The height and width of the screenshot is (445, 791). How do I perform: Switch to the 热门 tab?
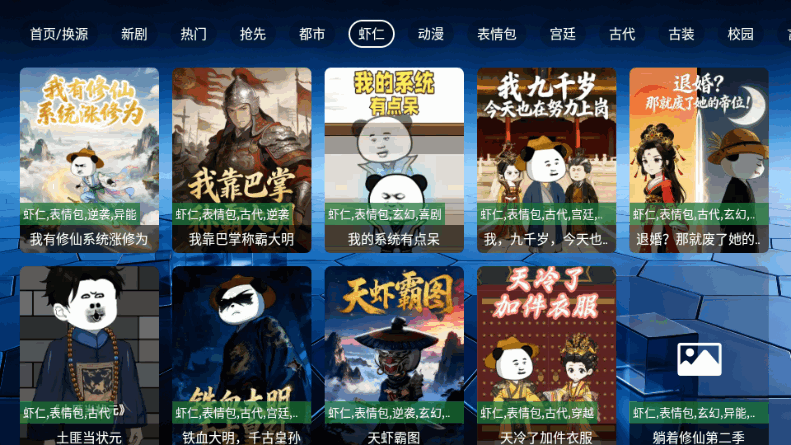pyautogui.click(x=194, y=34)
